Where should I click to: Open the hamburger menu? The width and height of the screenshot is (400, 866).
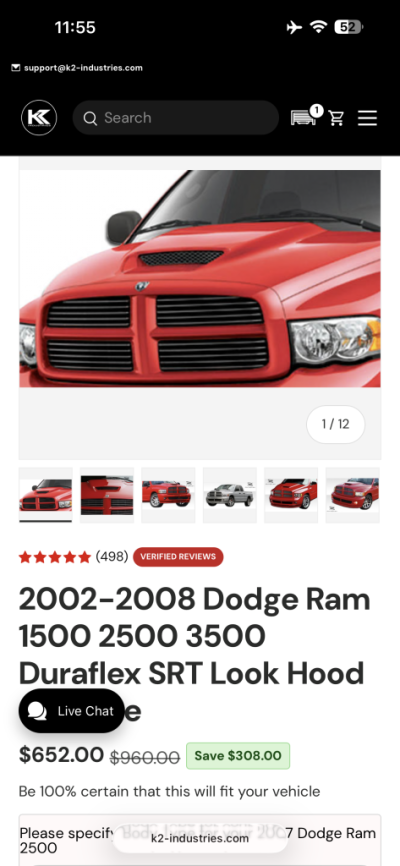pyautogui.click(x=367, y=118)
